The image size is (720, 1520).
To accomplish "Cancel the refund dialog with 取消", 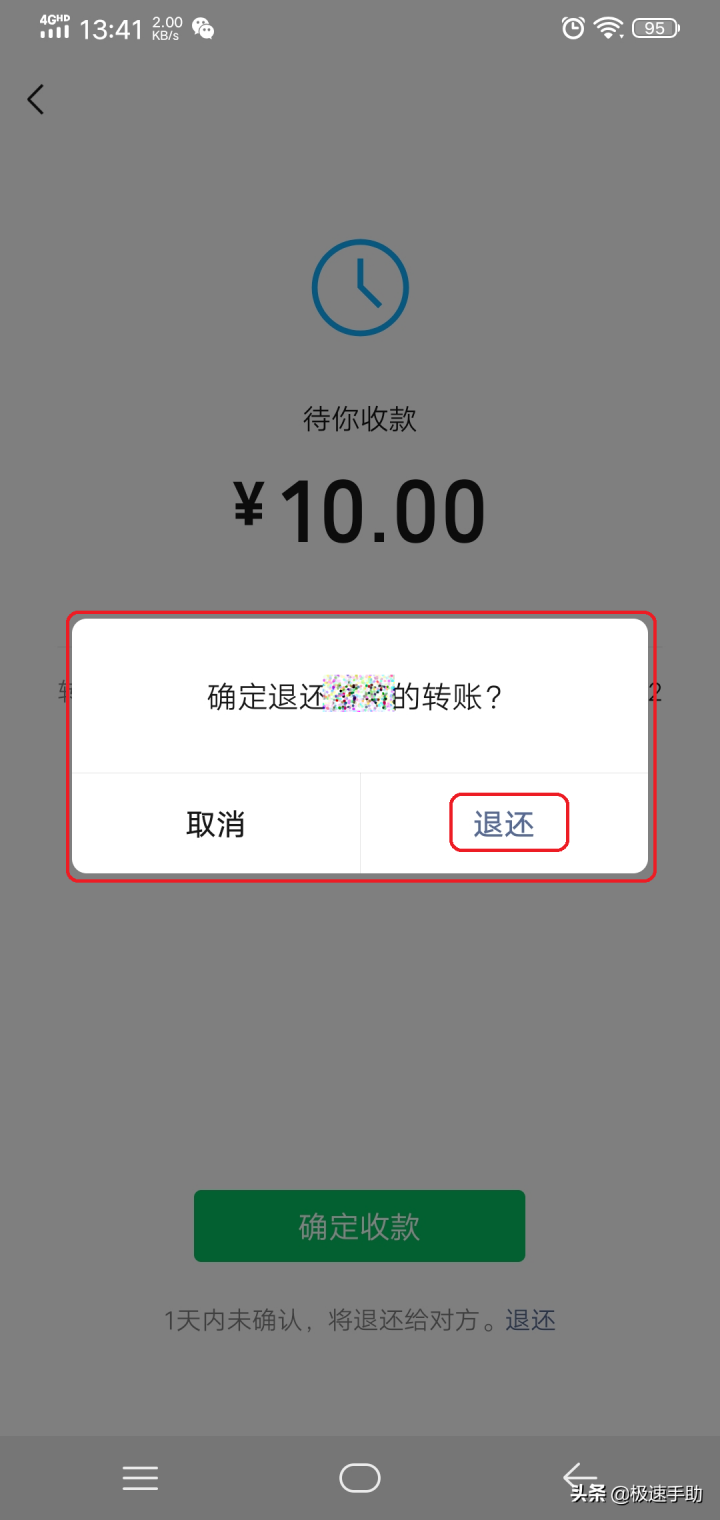I will point(215,822).
